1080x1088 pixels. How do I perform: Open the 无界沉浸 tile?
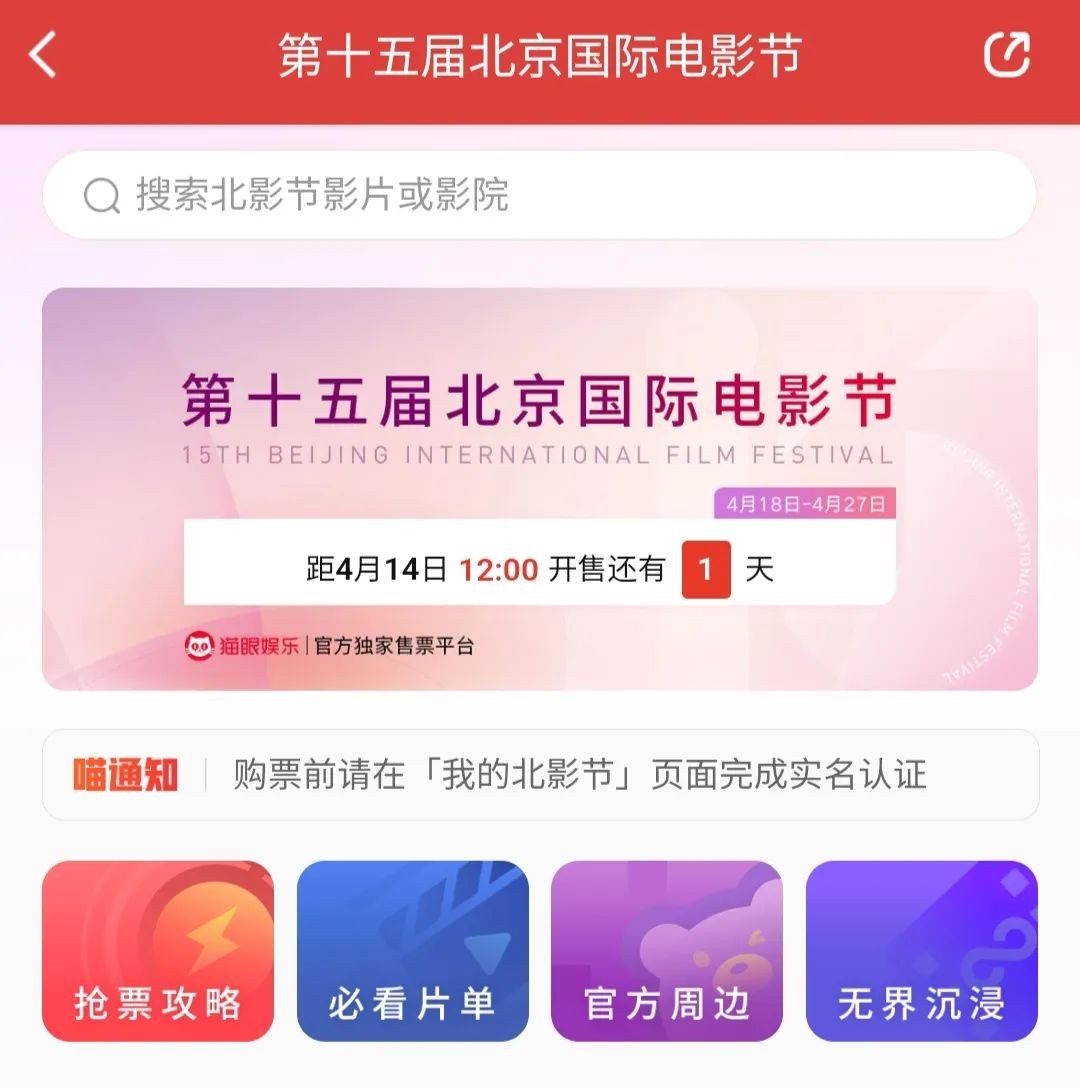921,951
